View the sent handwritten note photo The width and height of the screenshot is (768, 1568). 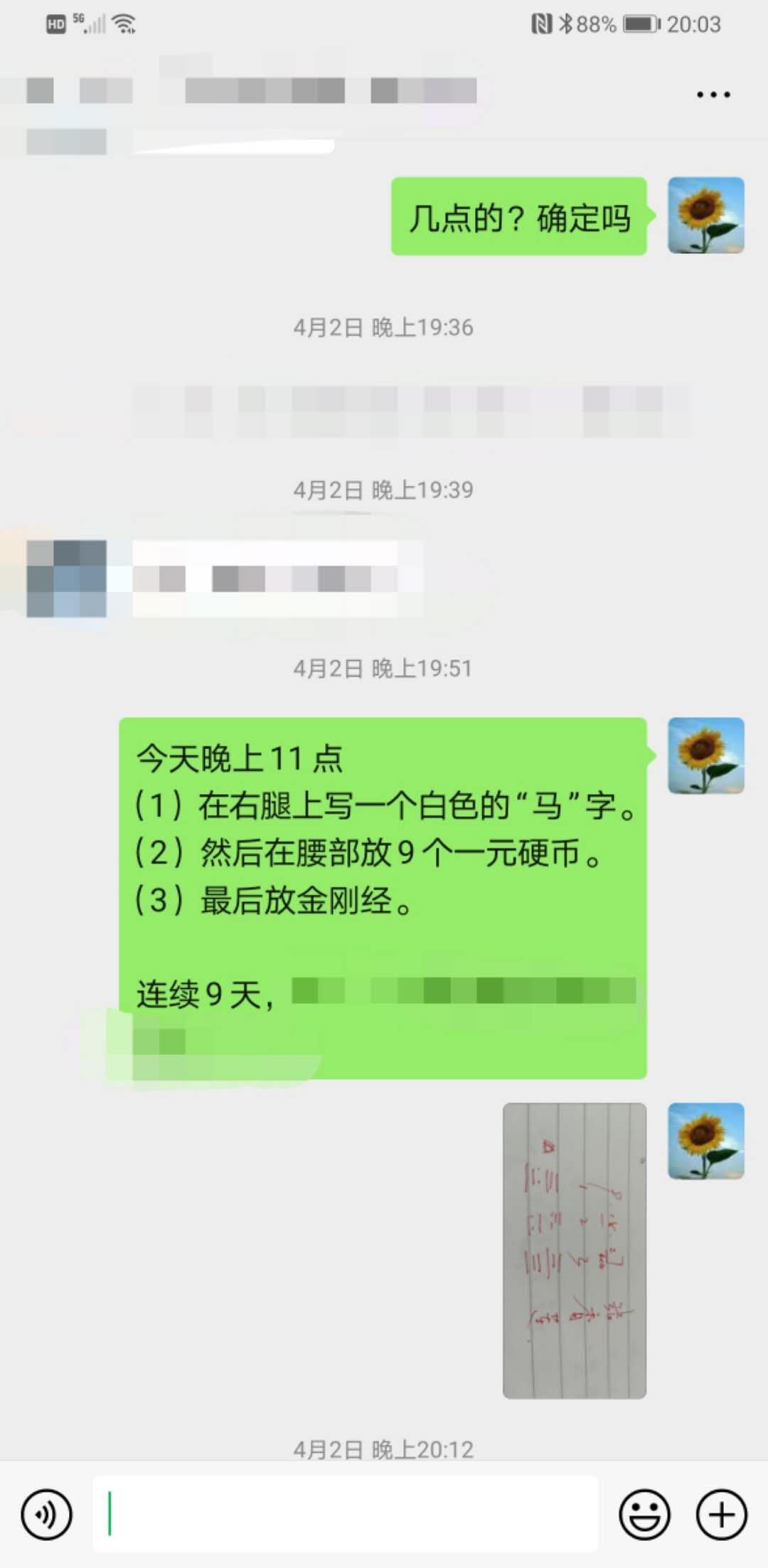pyautogui.click(x=575, y=1250)
